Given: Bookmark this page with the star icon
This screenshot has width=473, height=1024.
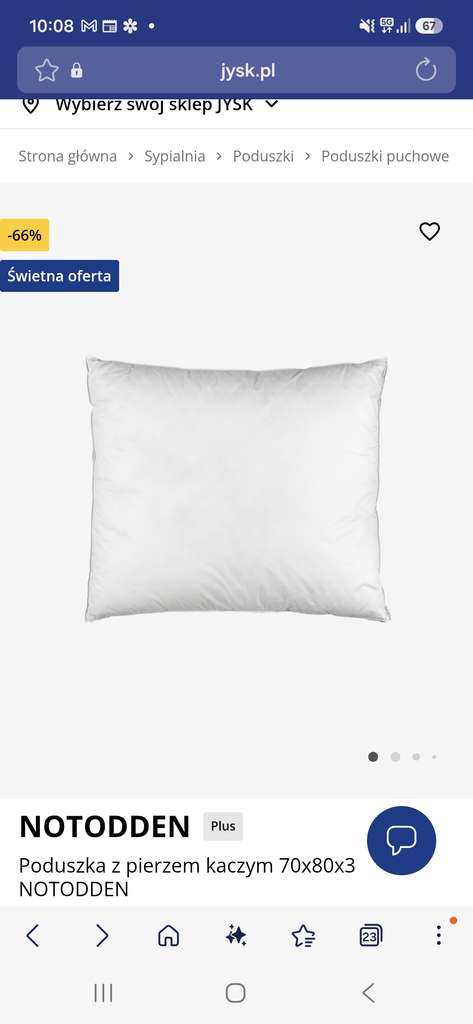Looking at the screenshot, I should (x=46, y=70).
